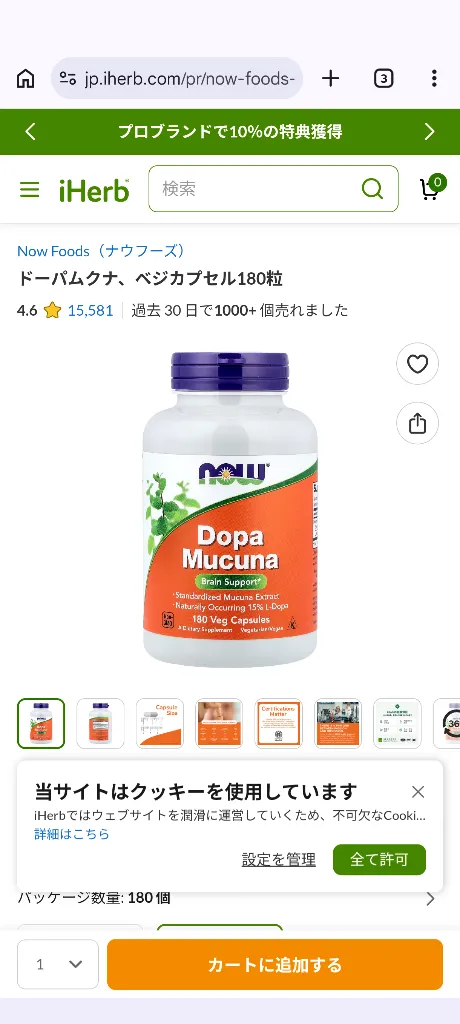Tap 設定を管理 to manage cookie settings

coord(279,859)
